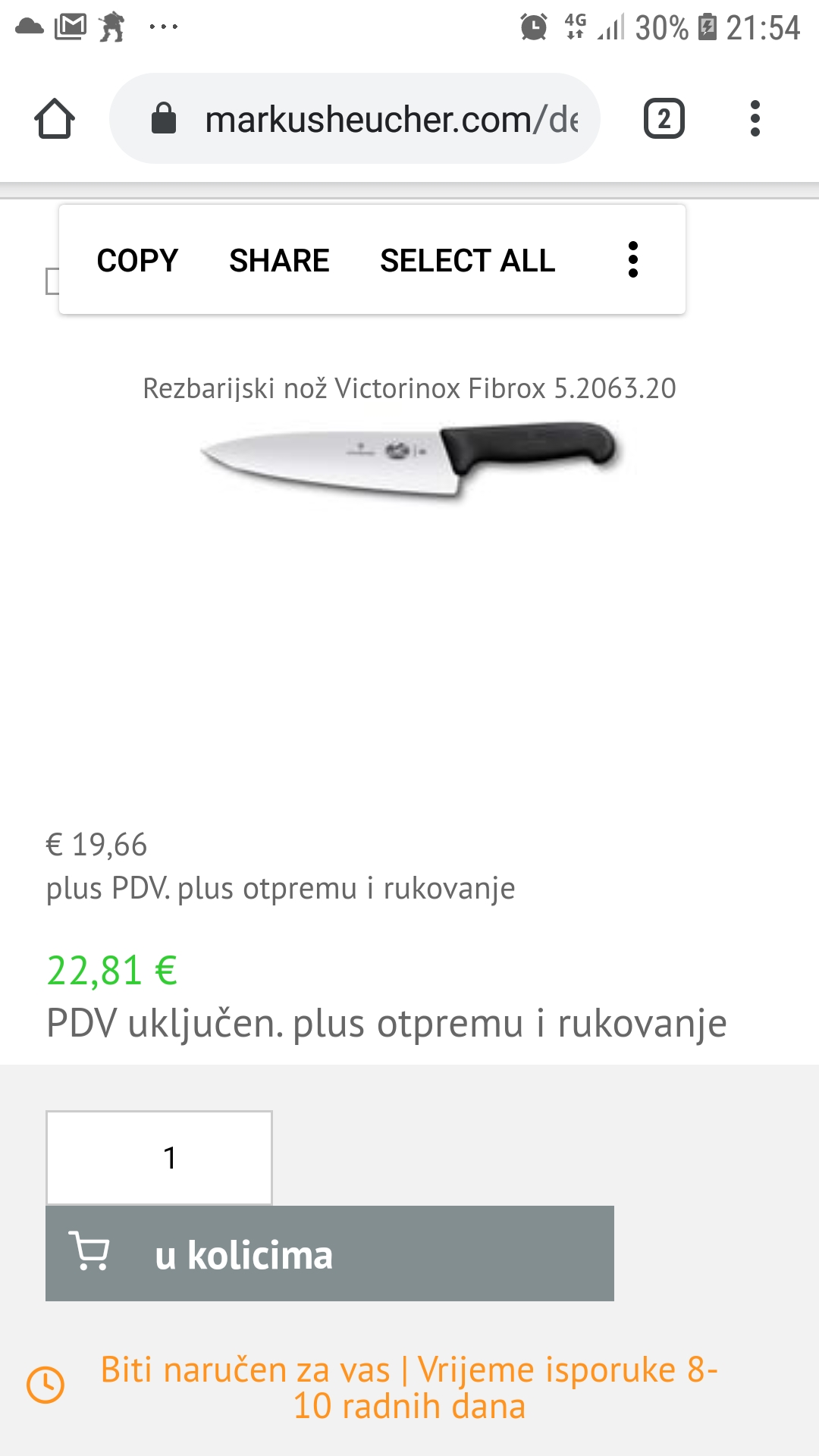Screen dimensions: 819x1456
Task: Tap the quantity field showing 1
Action: pos(159,1157)
